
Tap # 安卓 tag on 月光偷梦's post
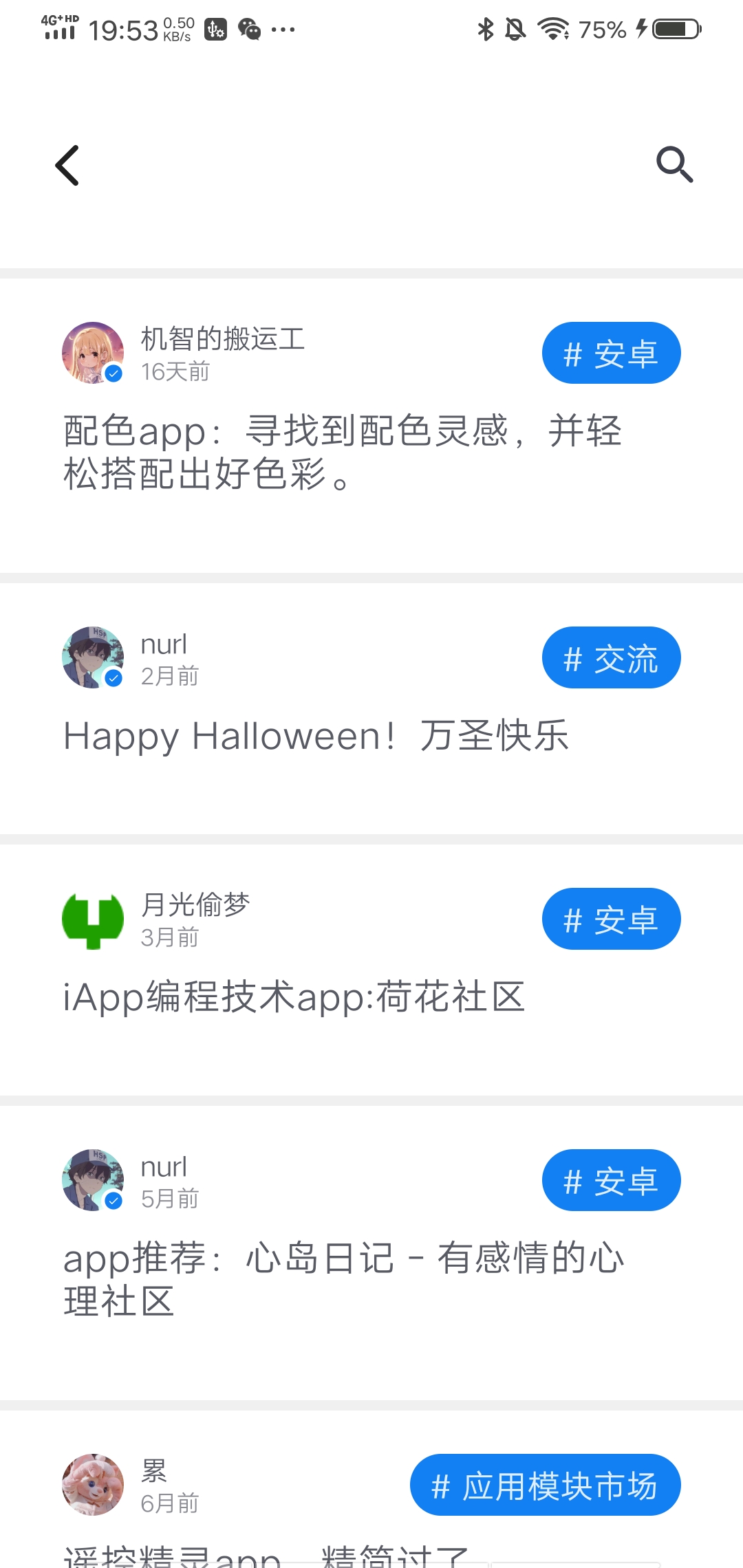click(611, 919)
